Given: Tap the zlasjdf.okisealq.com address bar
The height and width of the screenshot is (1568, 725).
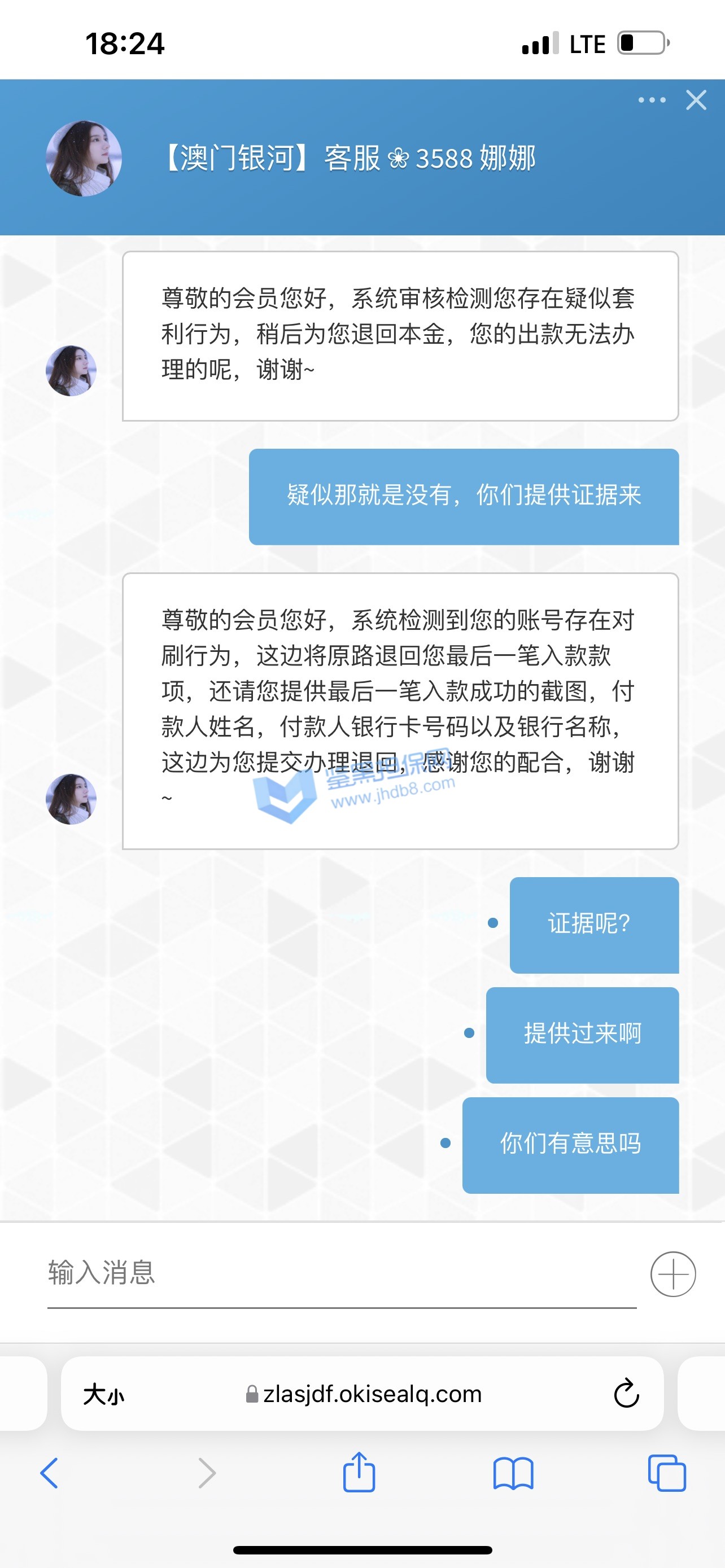Looking at the screenshot, I should 364,1394.
